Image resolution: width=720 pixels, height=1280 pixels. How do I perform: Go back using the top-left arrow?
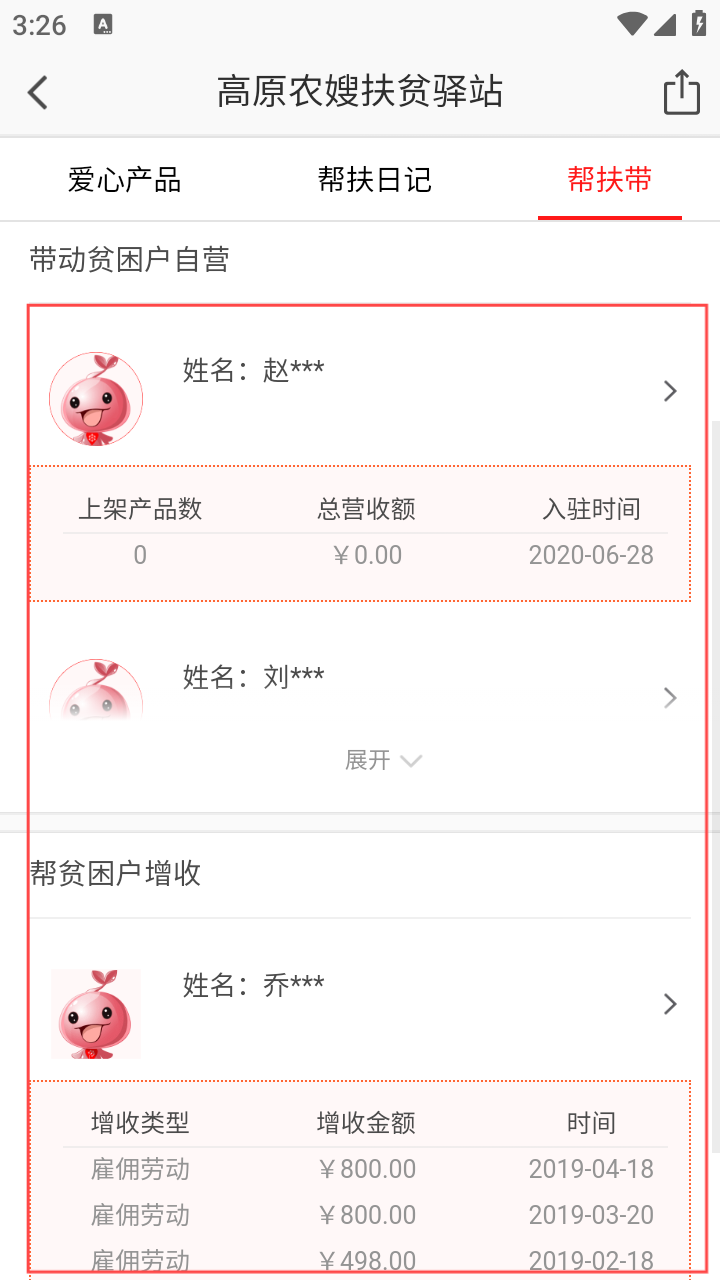38,92
